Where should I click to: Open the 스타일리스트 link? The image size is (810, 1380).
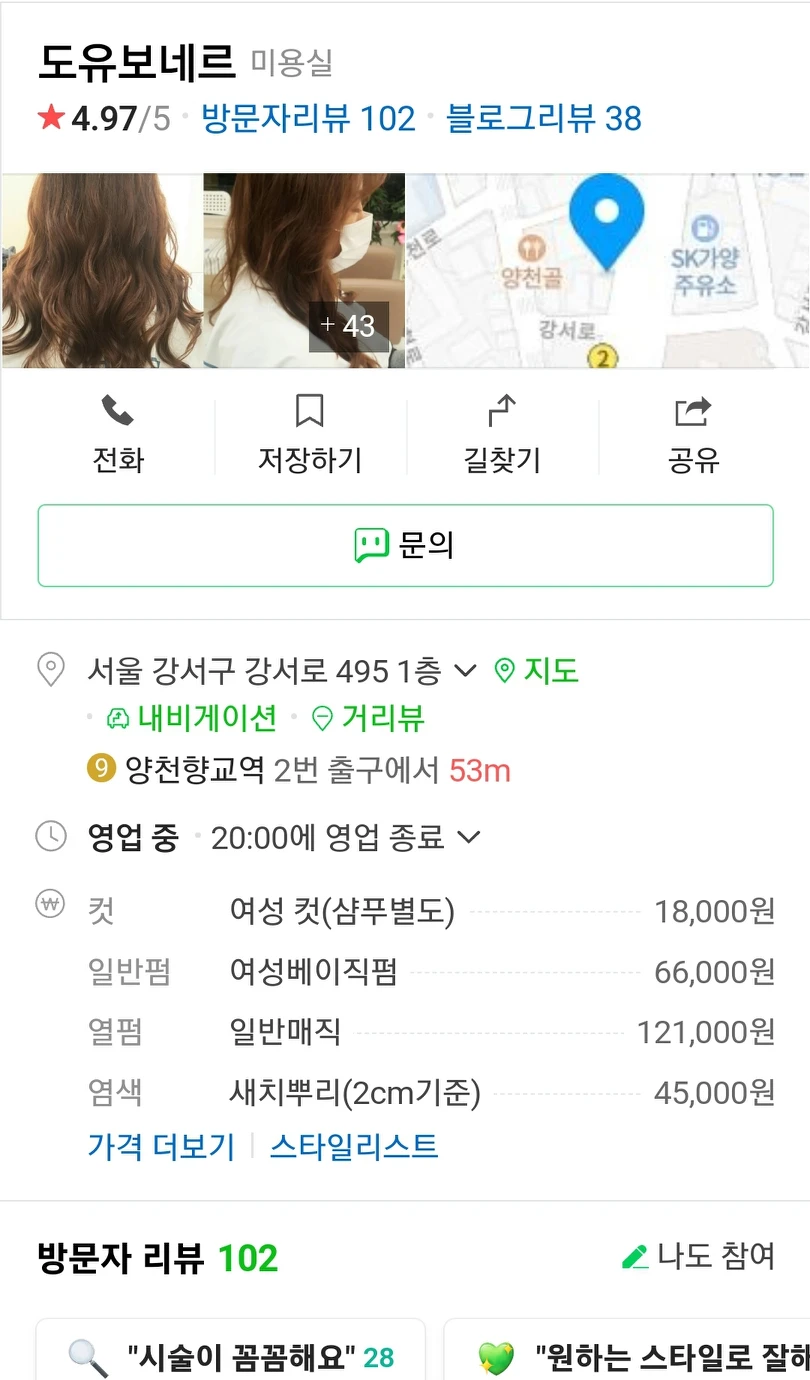click(354, 1146)
